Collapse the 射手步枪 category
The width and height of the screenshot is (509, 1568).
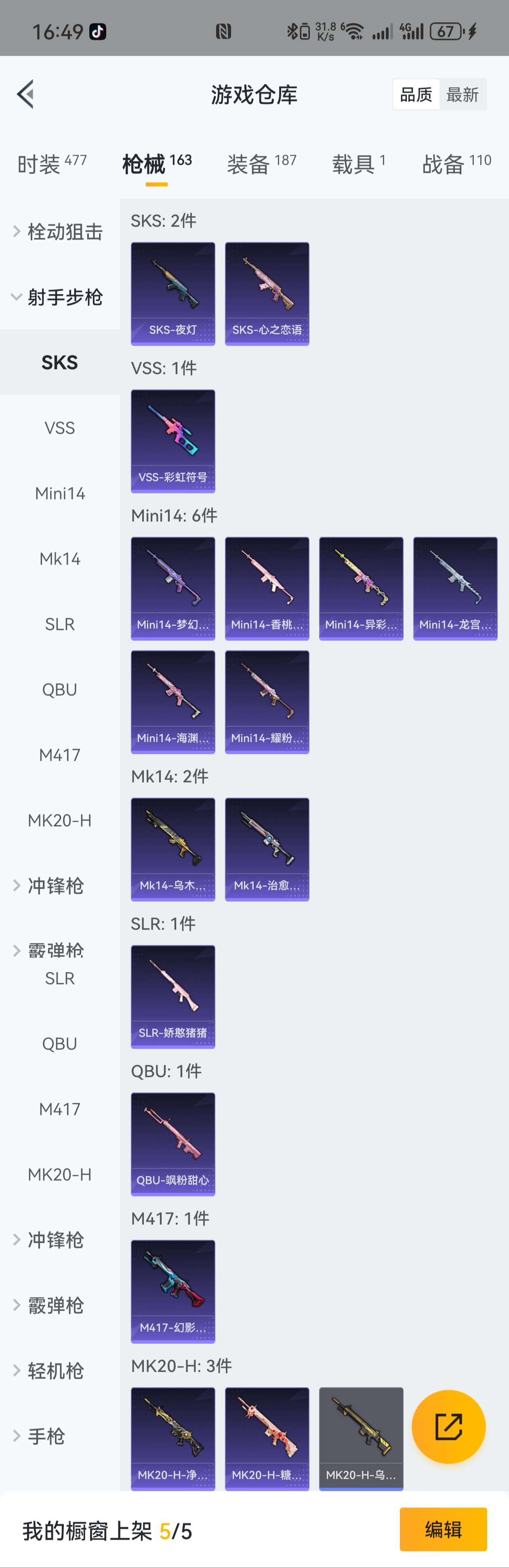[60, 297]
